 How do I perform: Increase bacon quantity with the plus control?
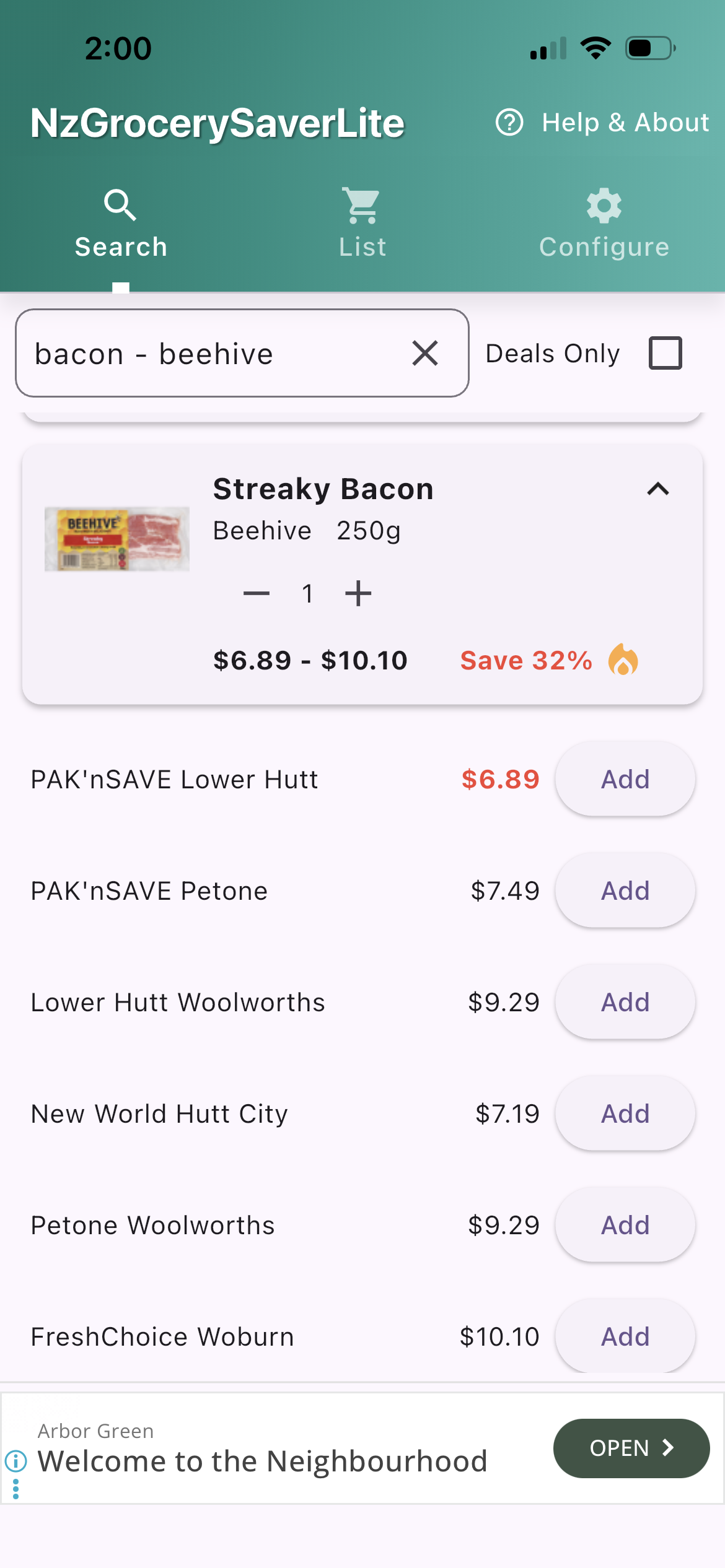point(359,593)
